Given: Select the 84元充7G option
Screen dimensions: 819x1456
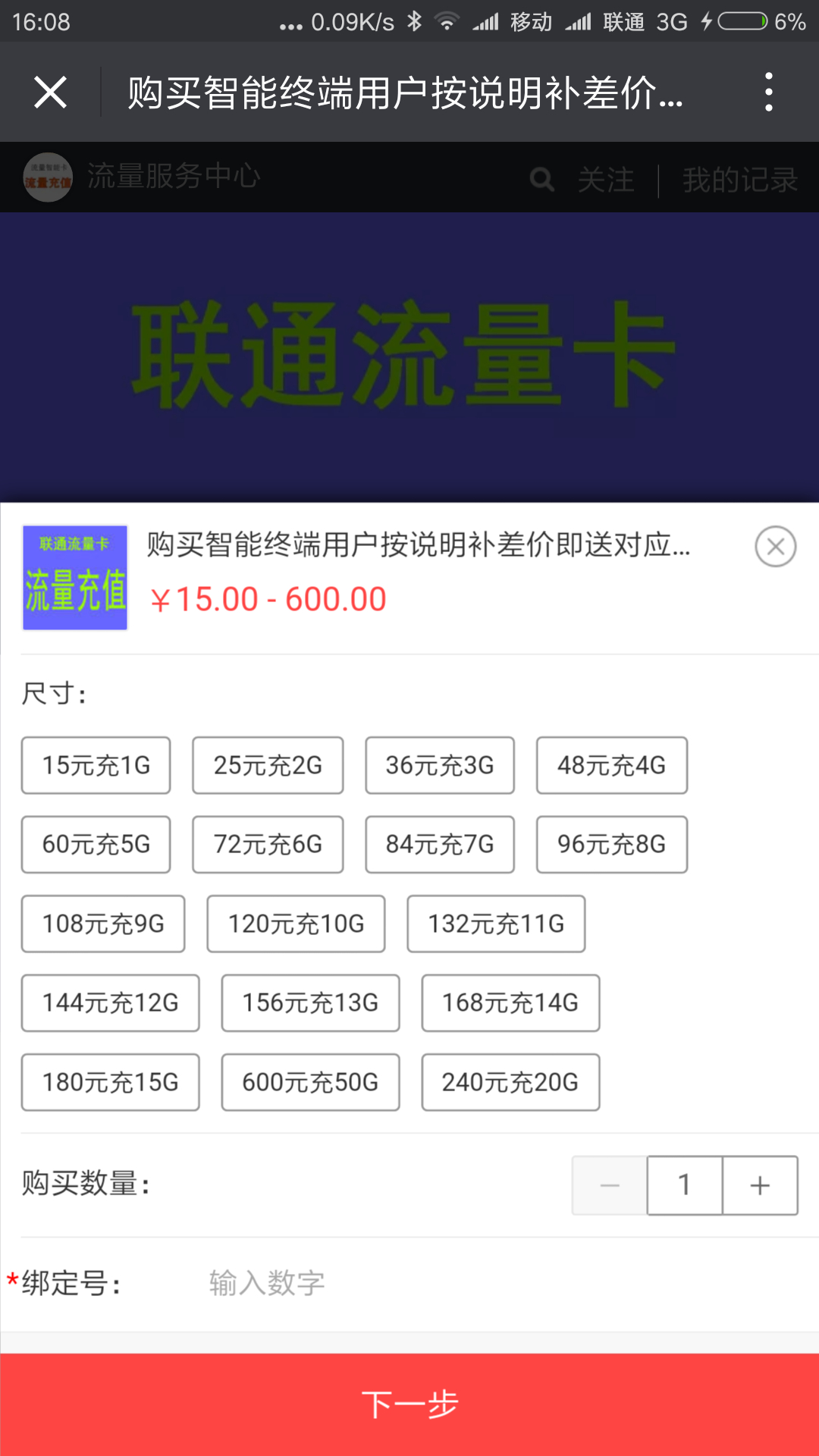Looking at the screenshot, I should coord(440,844).
